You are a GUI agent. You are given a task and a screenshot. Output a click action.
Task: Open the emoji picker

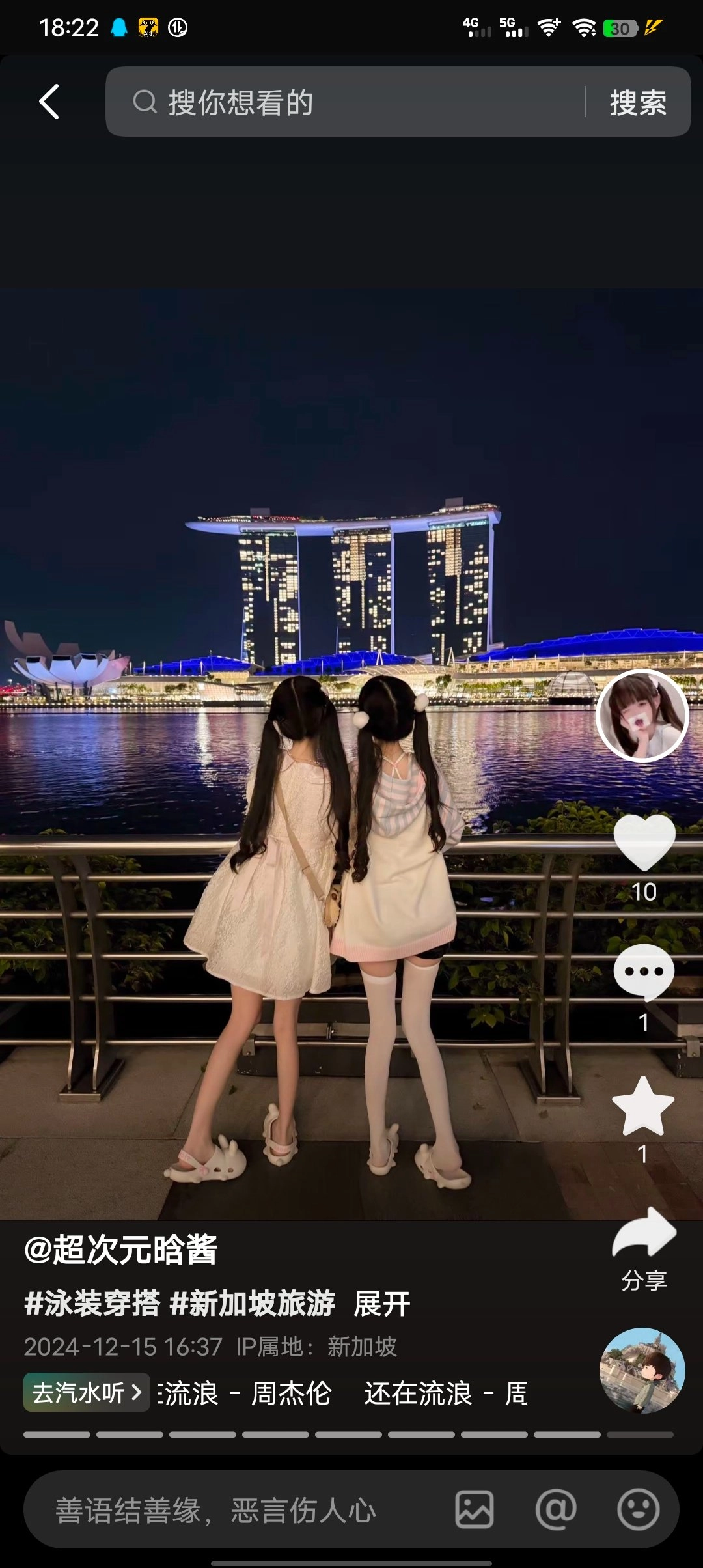(x=638, y=1510)
